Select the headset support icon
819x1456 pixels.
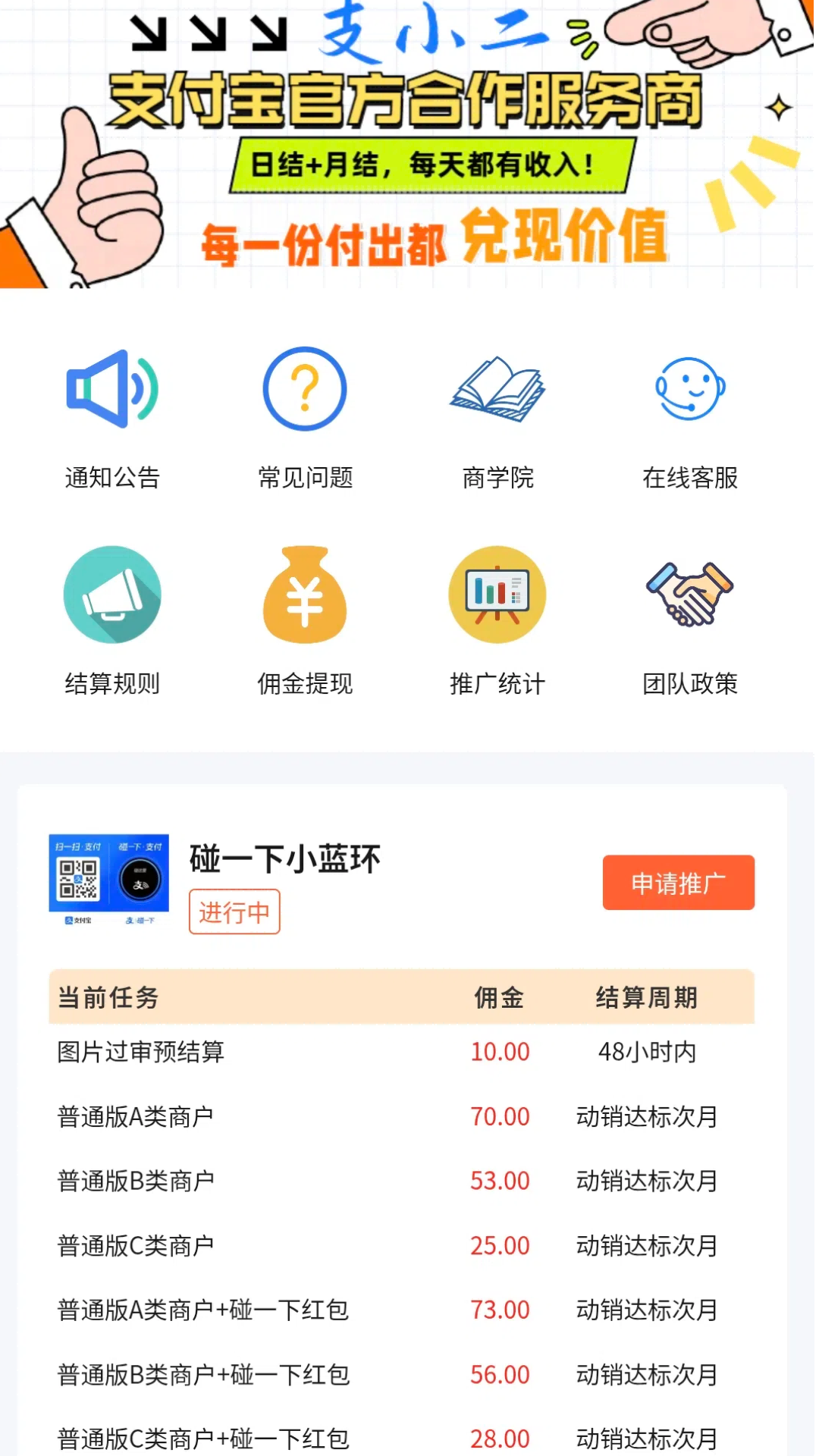691,389
